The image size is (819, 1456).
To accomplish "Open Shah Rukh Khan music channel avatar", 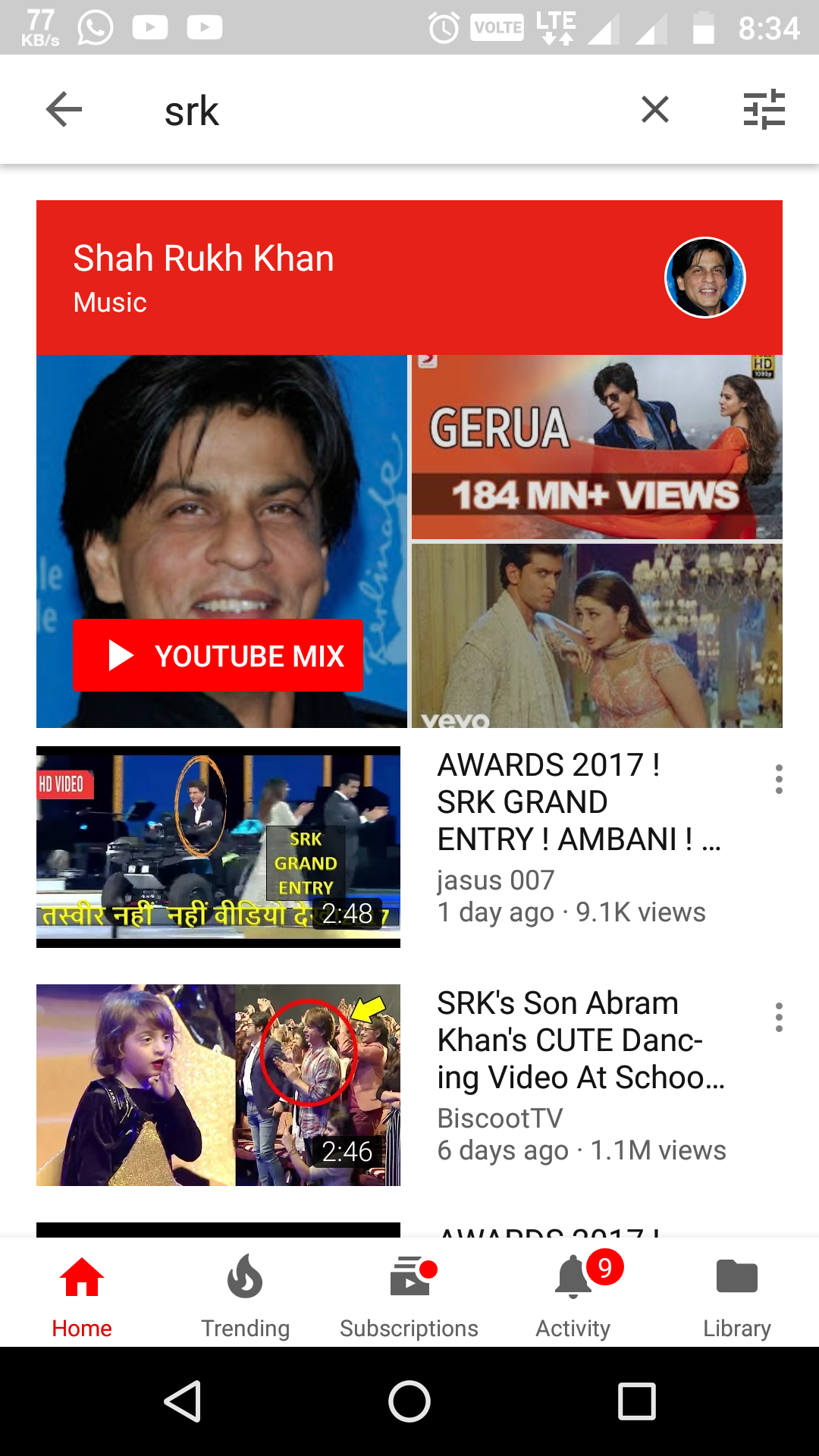I will (x=704, y=278).
